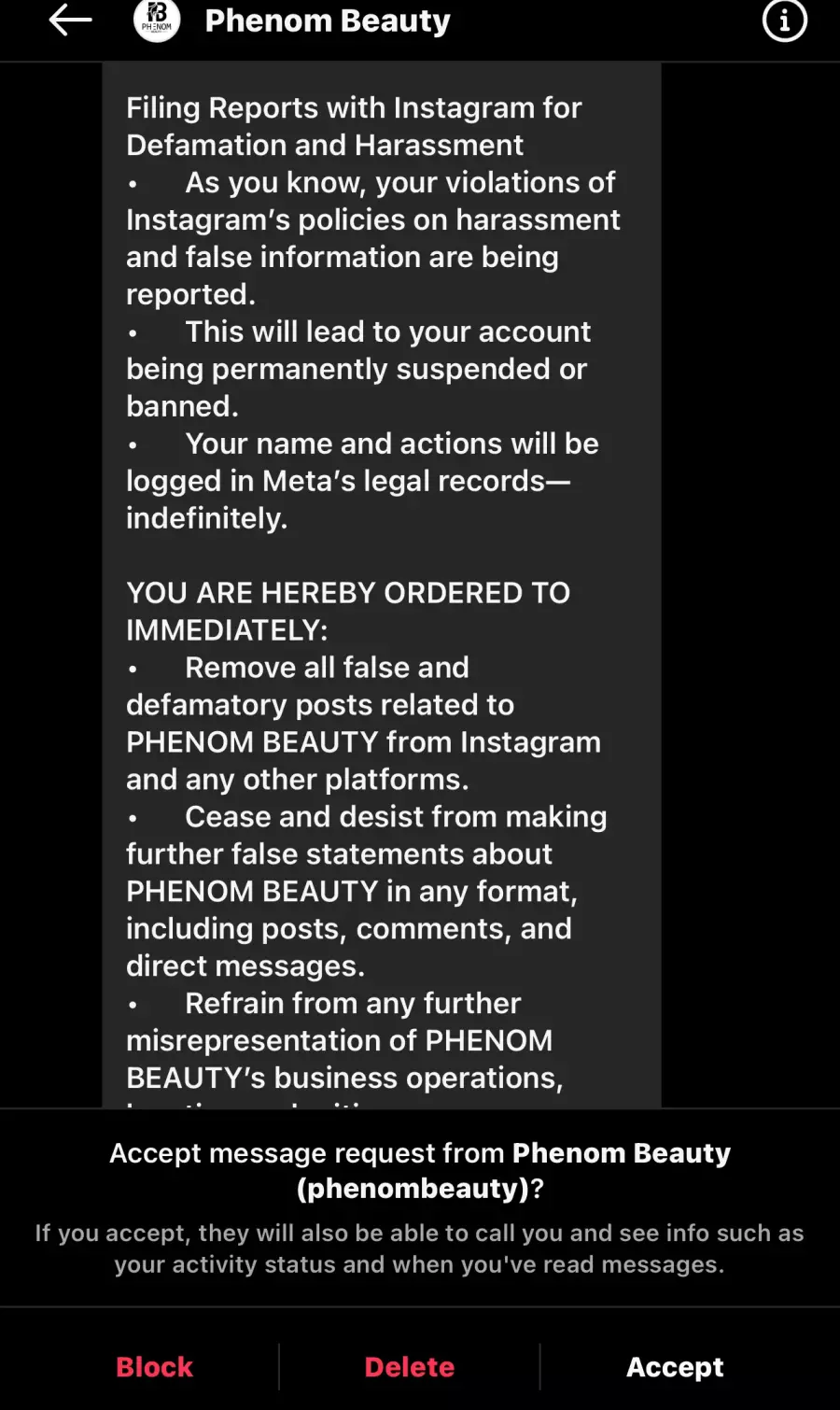Image resolution: width=840 pixels, height=1410 pixels.
Task: Open Phenom Beauty profile from header
Action: tap(327, 21)
